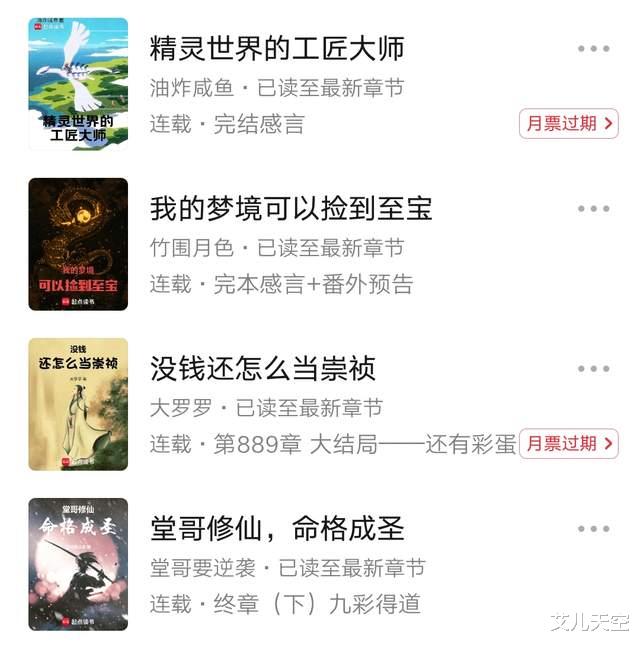This screenshot has height=645, width=640.
Task: Tap 月票过期 button on 没钱还怎么当崇祯
Action: click(x=568, y=443)
